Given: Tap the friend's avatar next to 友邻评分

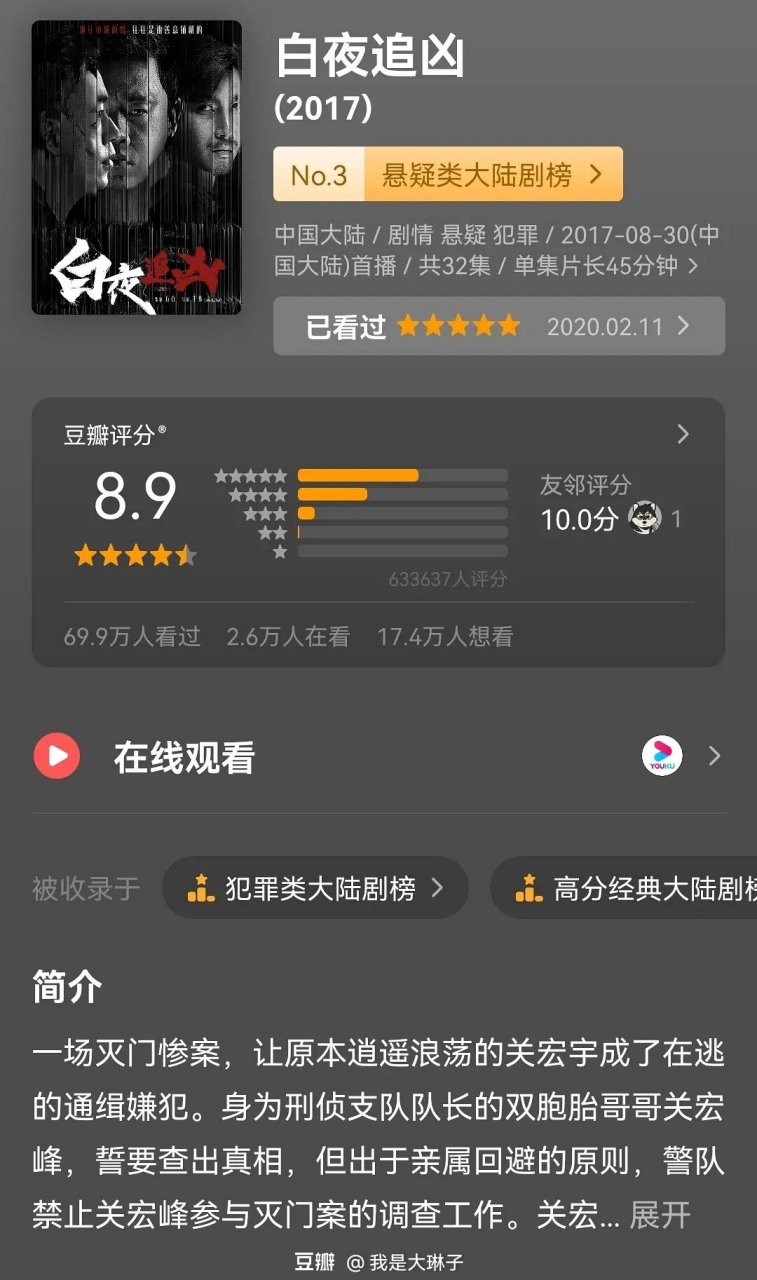Looking at the screenshot, I should [646, 521].
